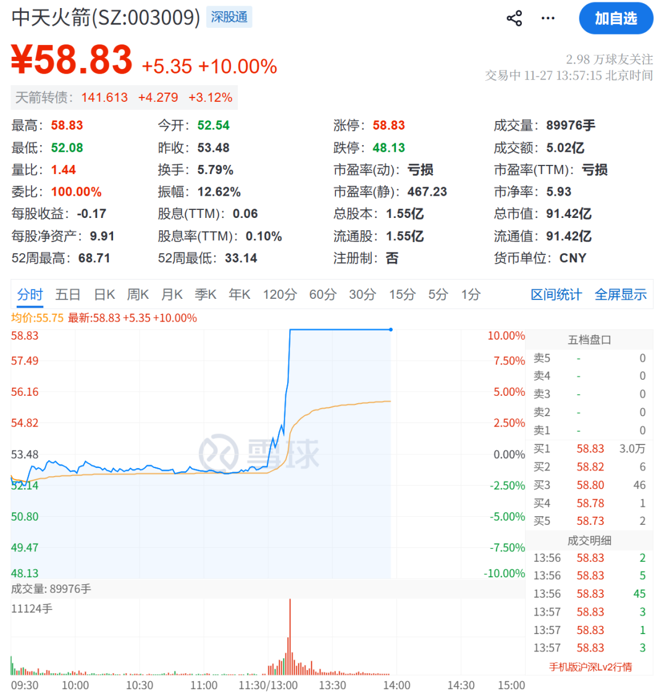The image size is (667, 694).
Task: Select the 周K chart tab
Action: pos(138,294)
